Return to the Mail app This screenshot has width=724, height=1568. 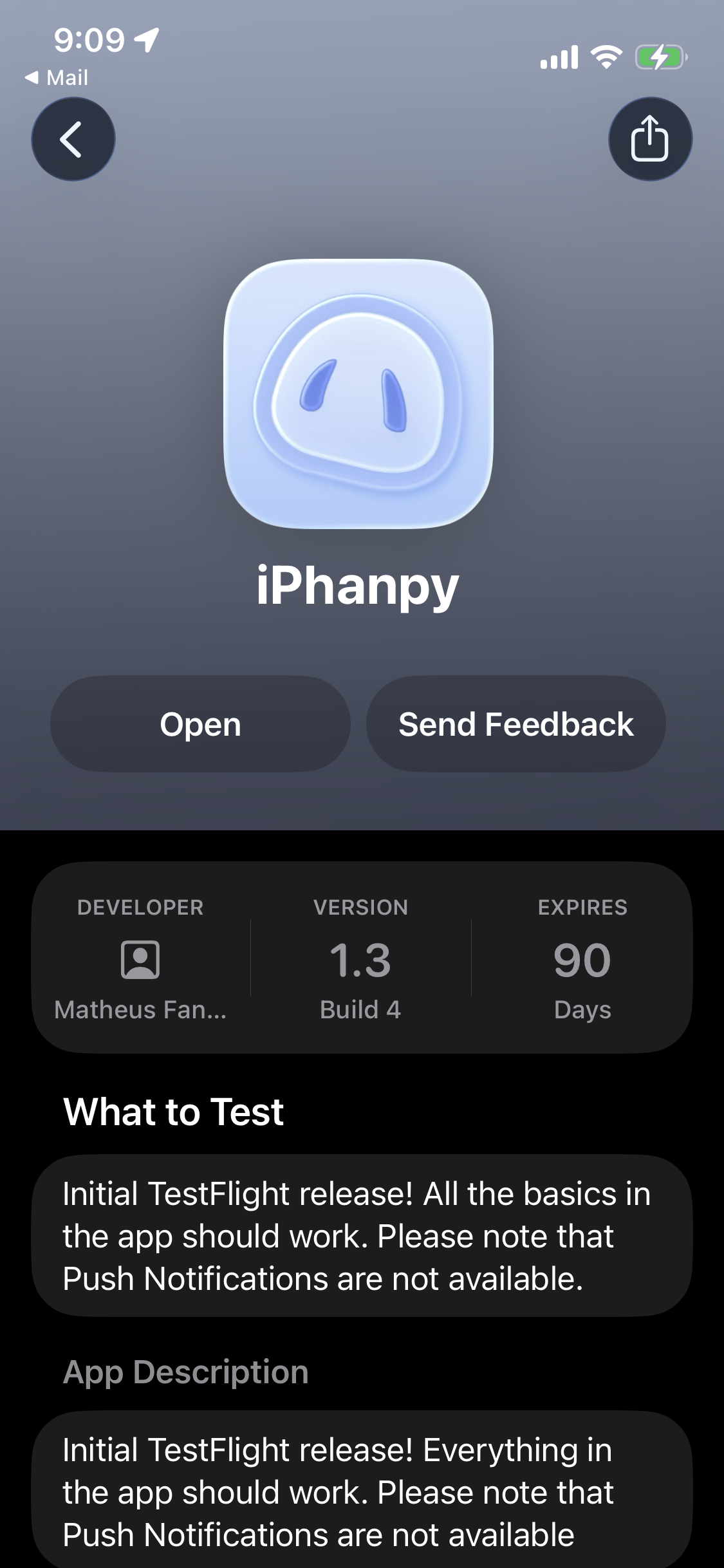(x=57, y=78)
